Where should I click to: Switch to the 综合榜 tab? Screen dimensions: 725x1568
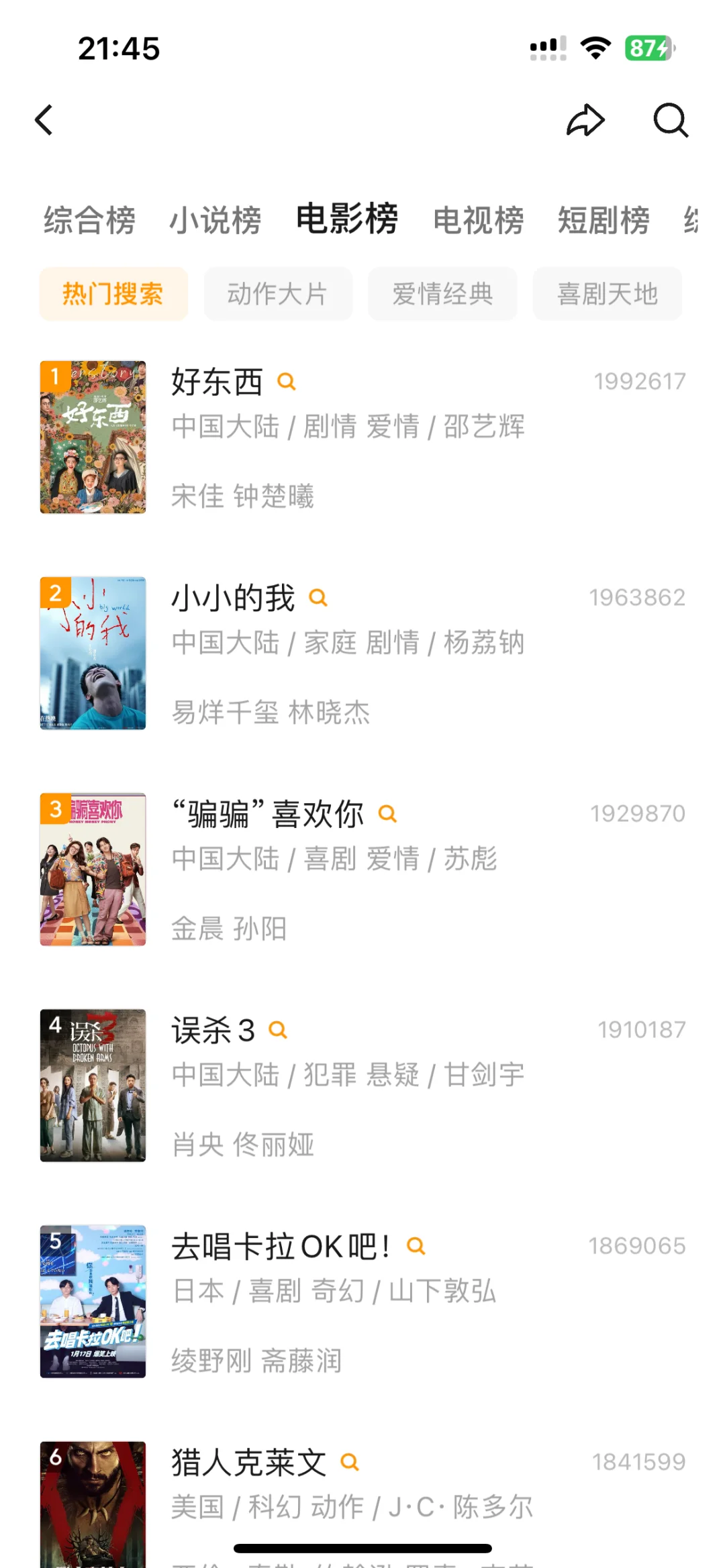89,220
